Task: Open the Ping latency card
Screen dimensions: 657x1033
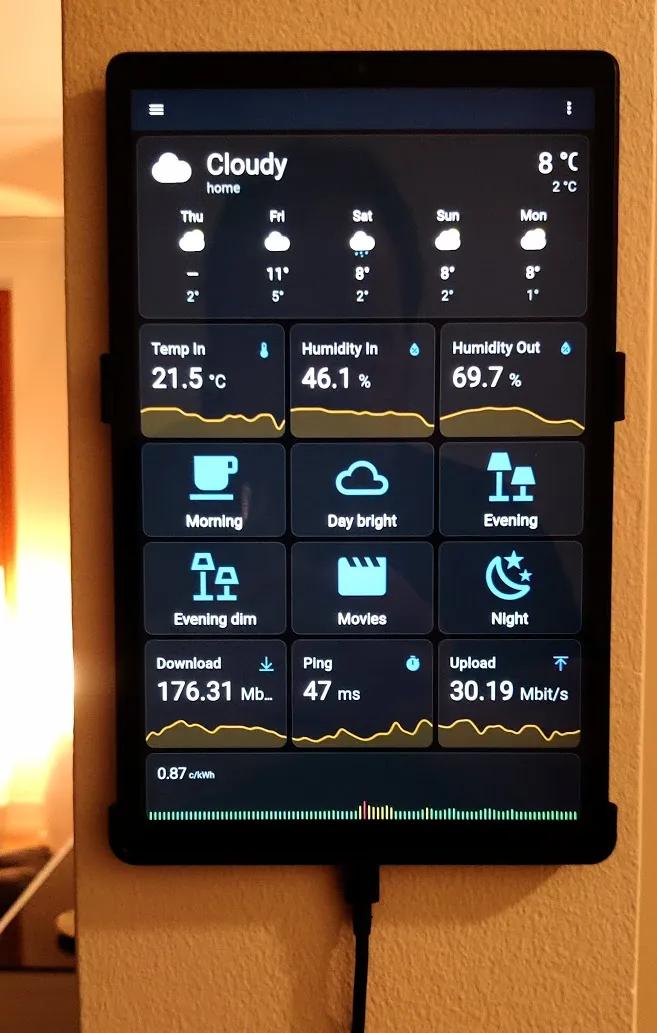Action: coord(362,693)
